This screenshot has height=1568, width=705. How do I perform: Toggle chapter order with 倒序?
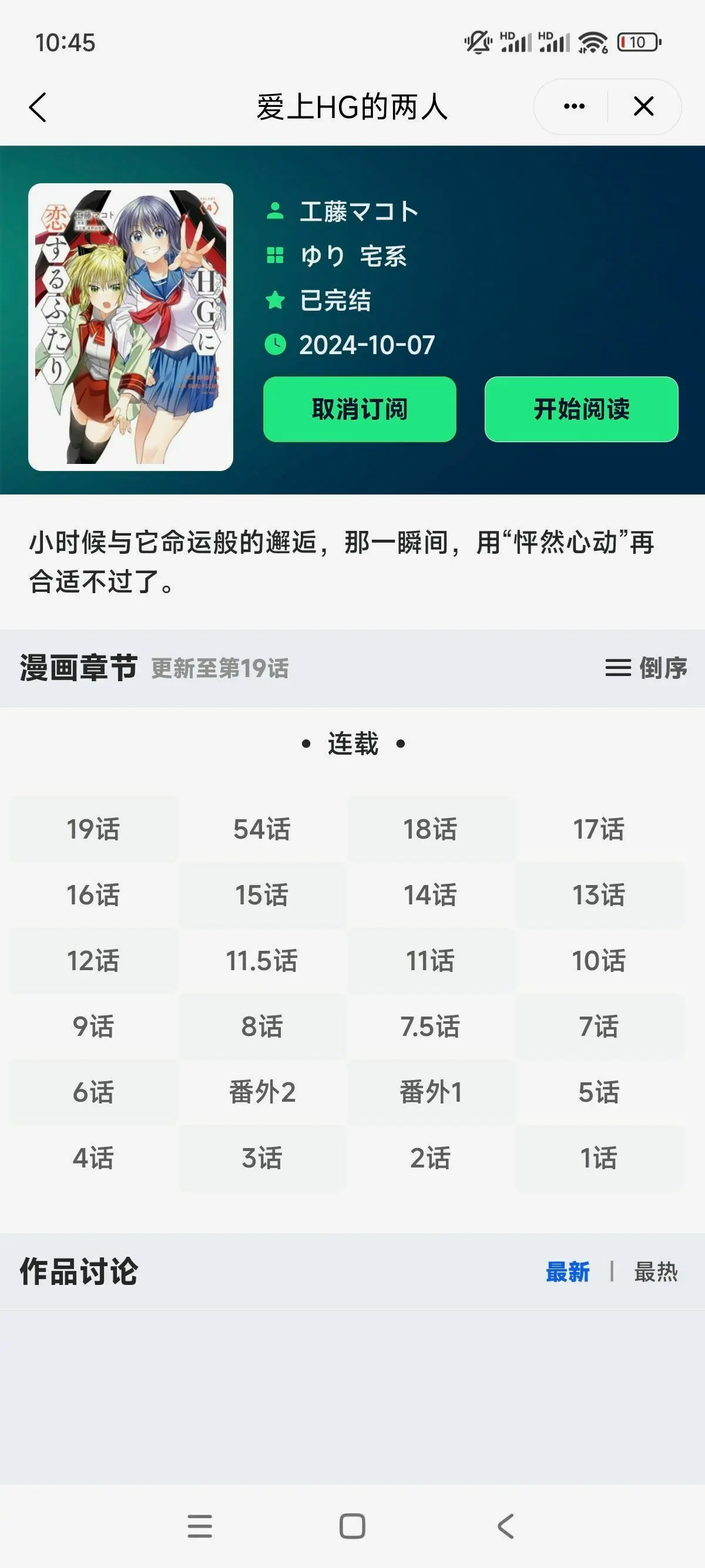click(x=646, y=668)
